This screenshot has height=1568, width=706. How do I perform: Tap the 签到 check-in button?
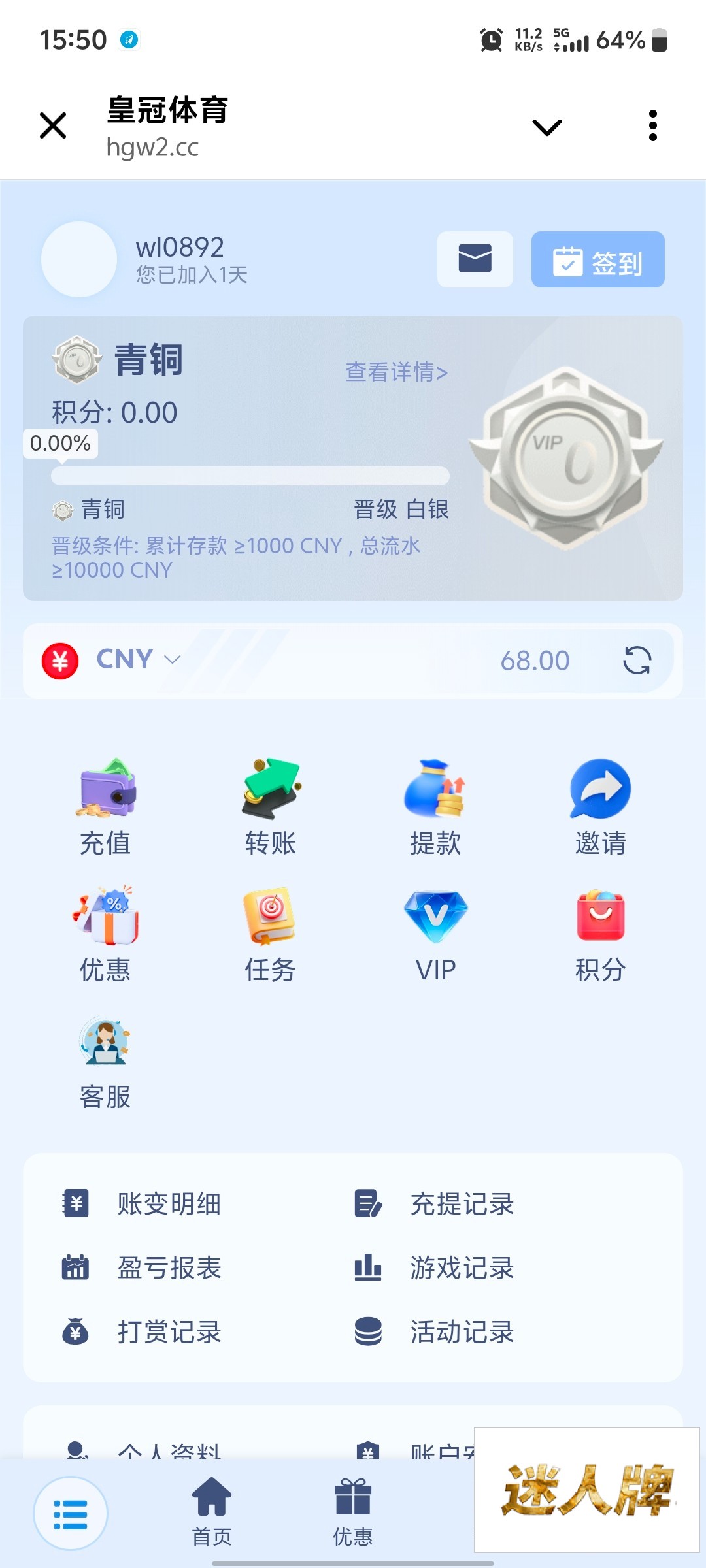click(597, 260)
